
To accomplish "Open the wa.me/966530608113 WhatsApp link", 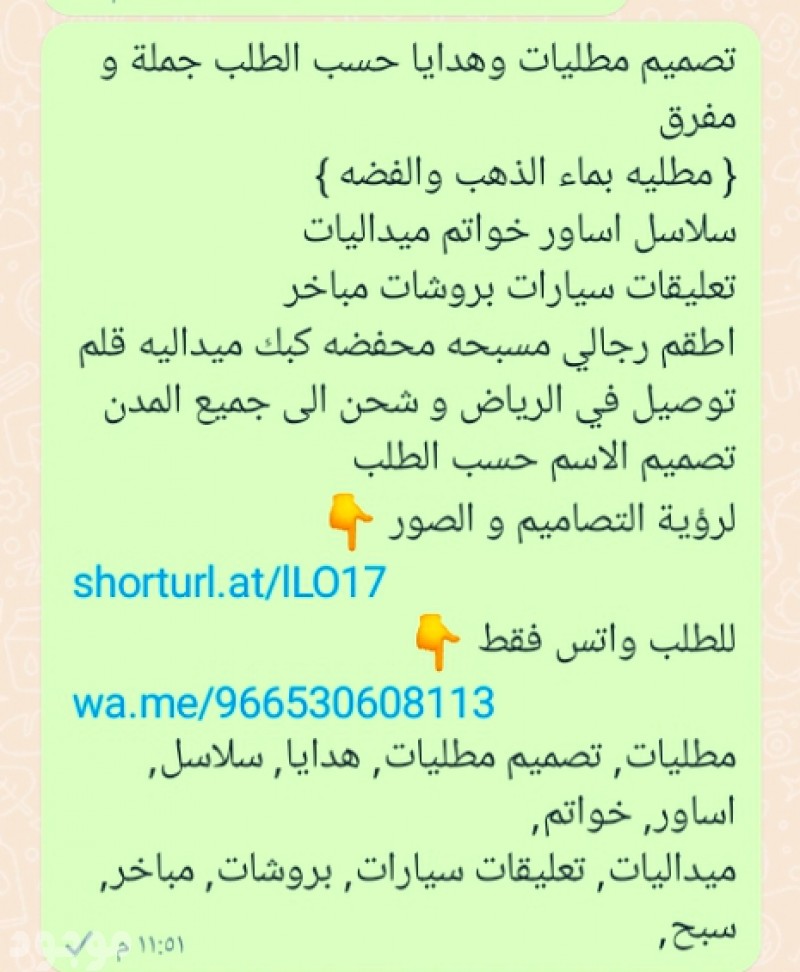I will [284, 702].
